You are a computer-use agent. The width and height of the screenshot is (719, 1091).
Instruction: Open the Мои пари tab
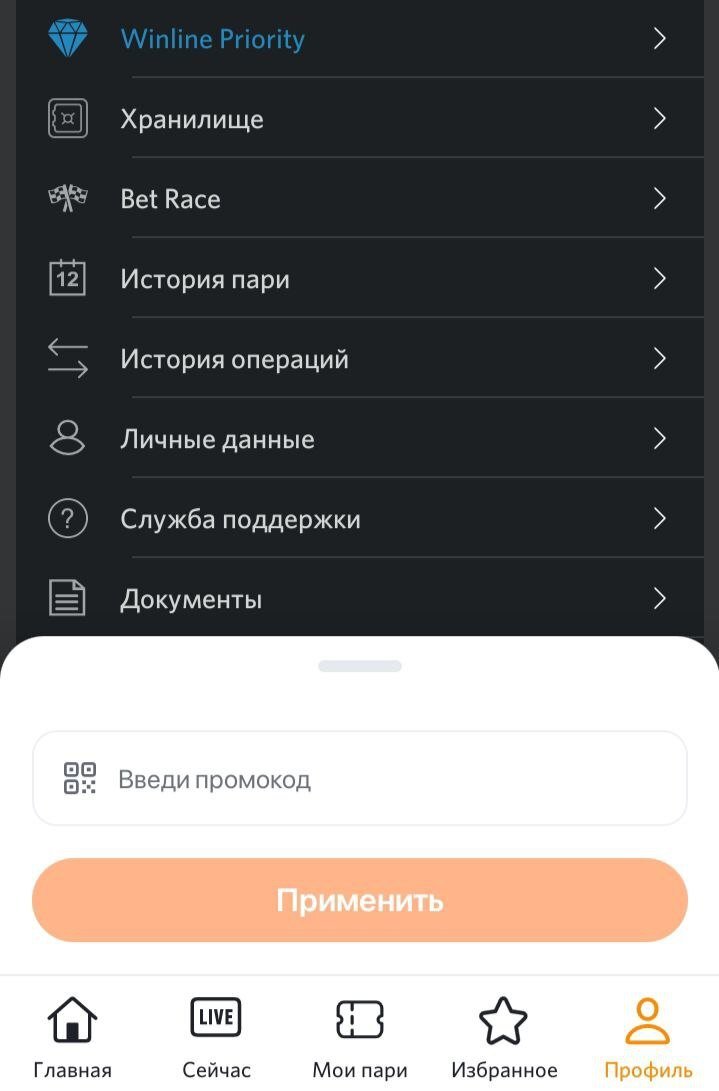click(360, 1038)
